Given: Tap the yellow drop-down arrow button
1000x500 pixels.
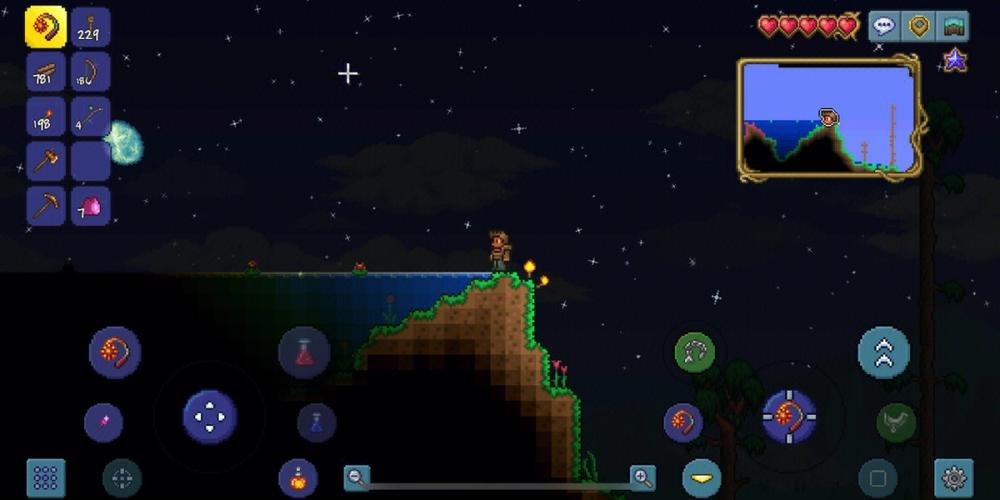Looking at the screenshot, I should point(702,478).
